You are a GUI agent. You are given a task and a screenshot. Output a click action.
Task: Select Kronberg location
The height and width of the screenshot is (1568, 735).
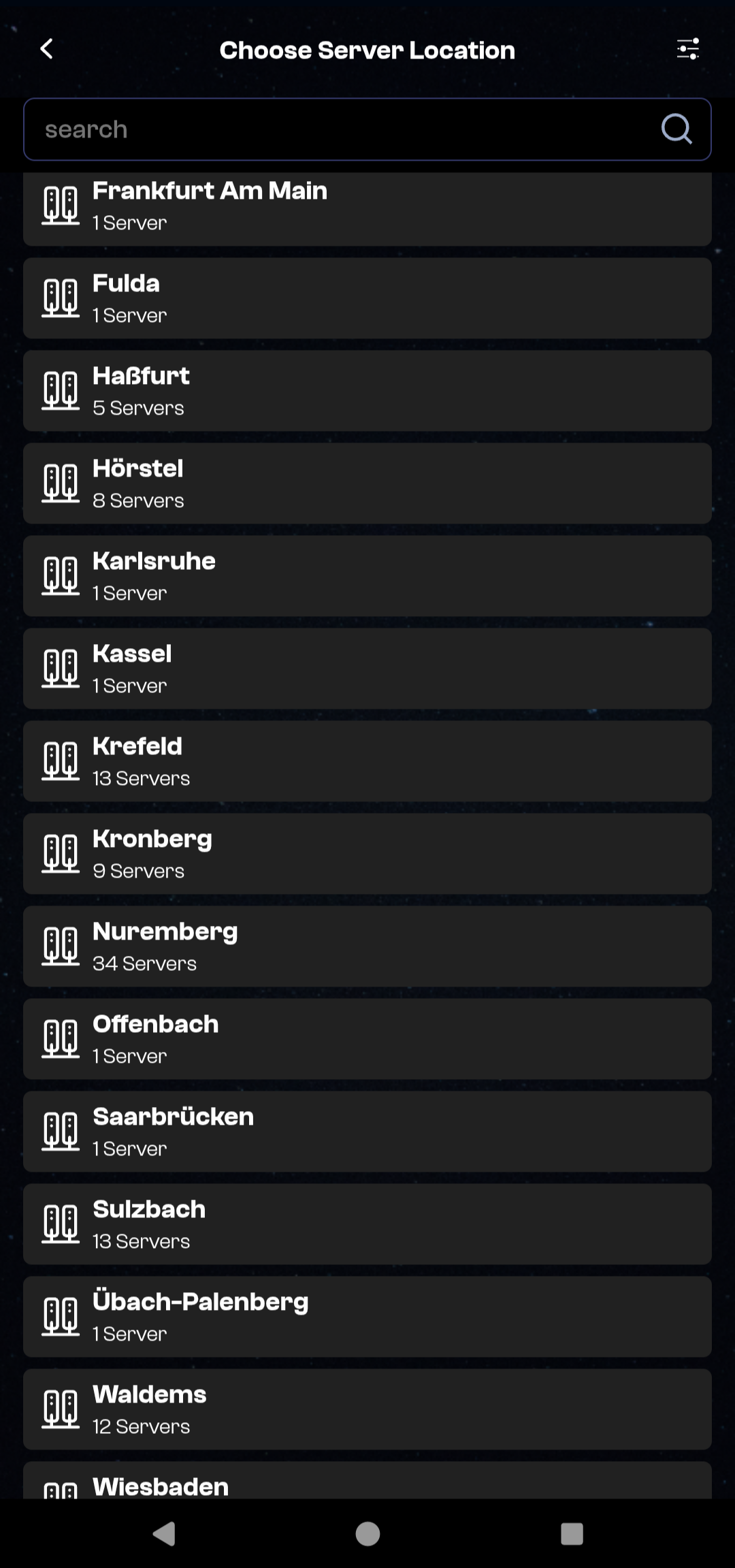point(367,854)
